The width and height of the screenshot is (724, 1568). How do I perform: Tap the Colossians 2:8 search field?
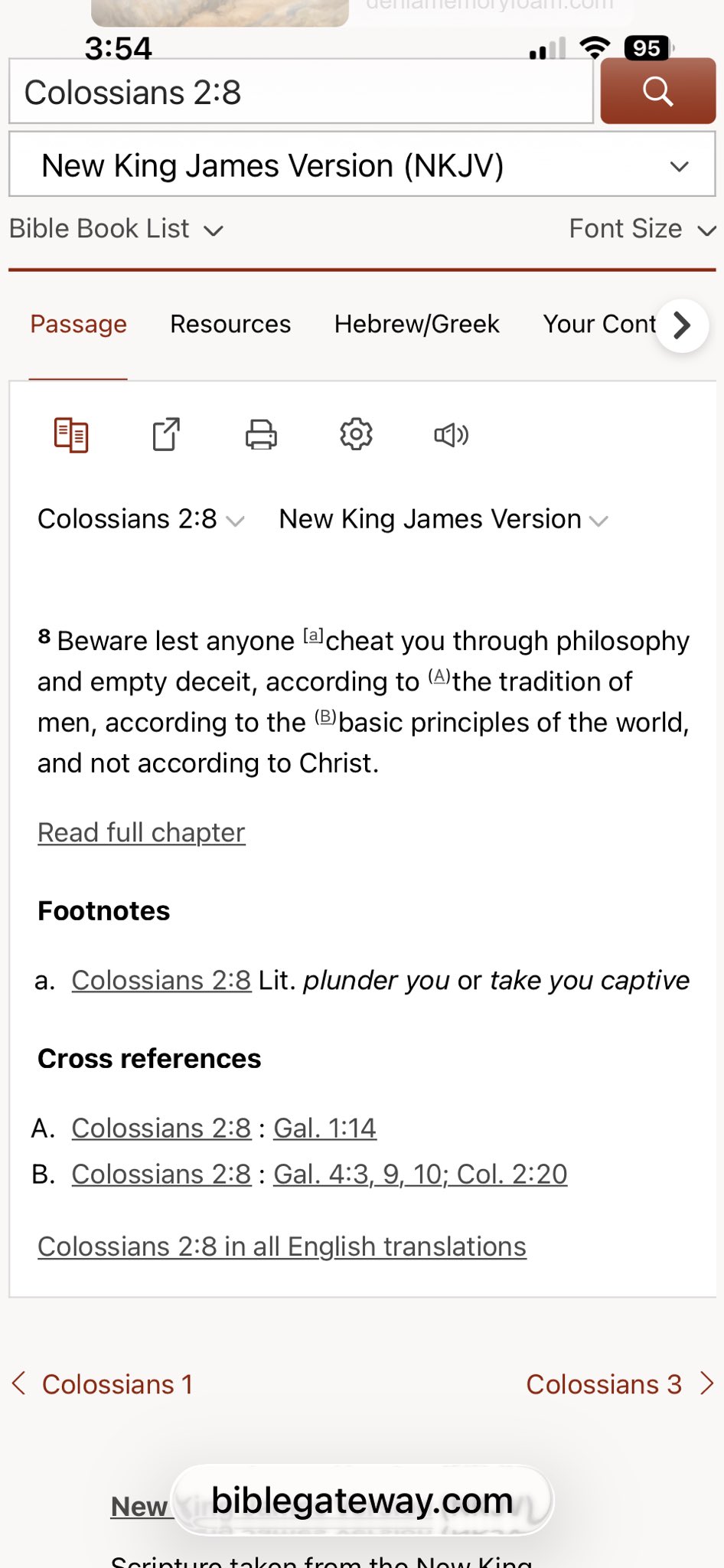pos(300,93)
